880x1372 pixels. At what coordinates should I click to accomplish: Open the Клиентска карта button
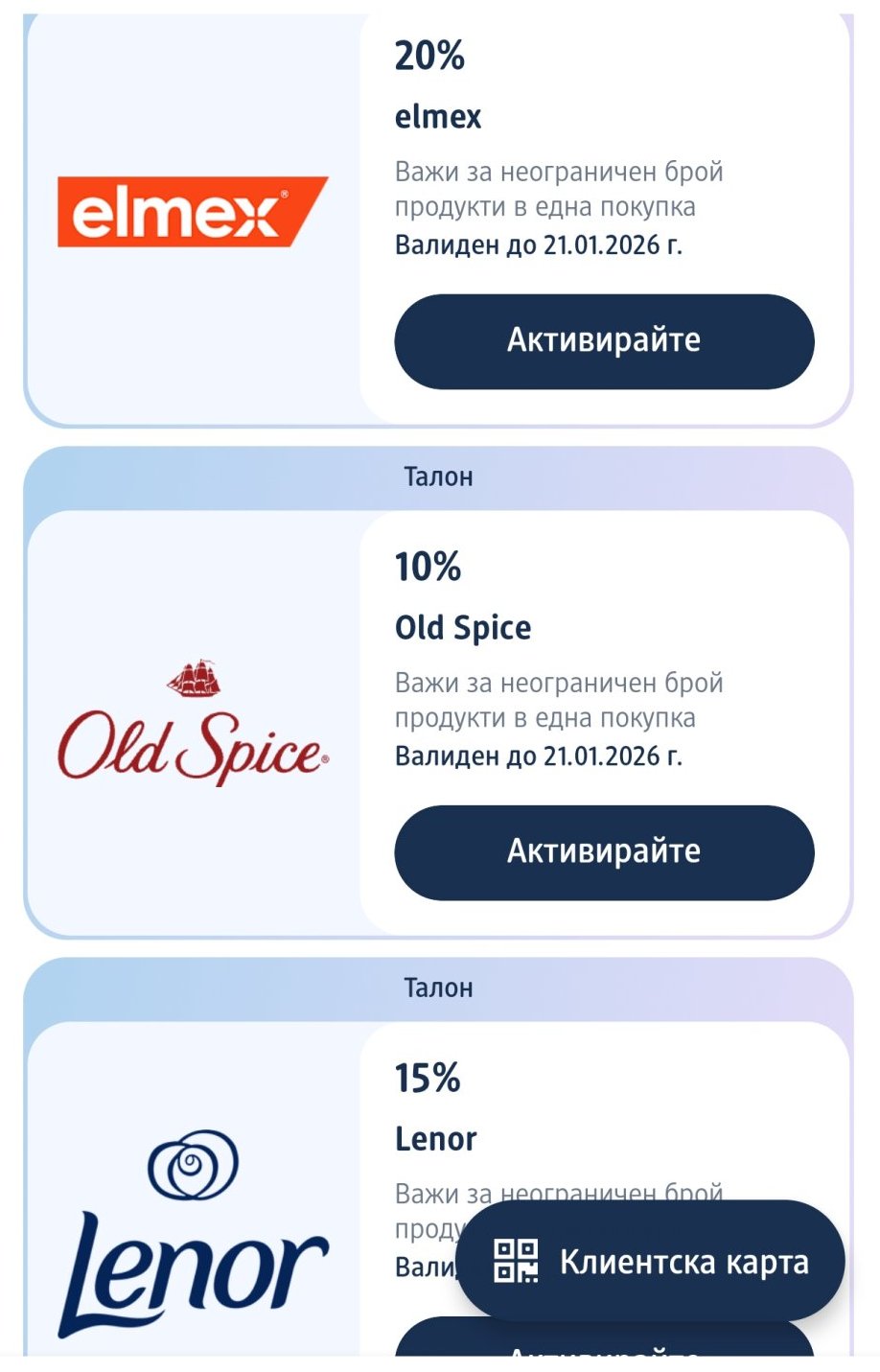[651, 1261]
